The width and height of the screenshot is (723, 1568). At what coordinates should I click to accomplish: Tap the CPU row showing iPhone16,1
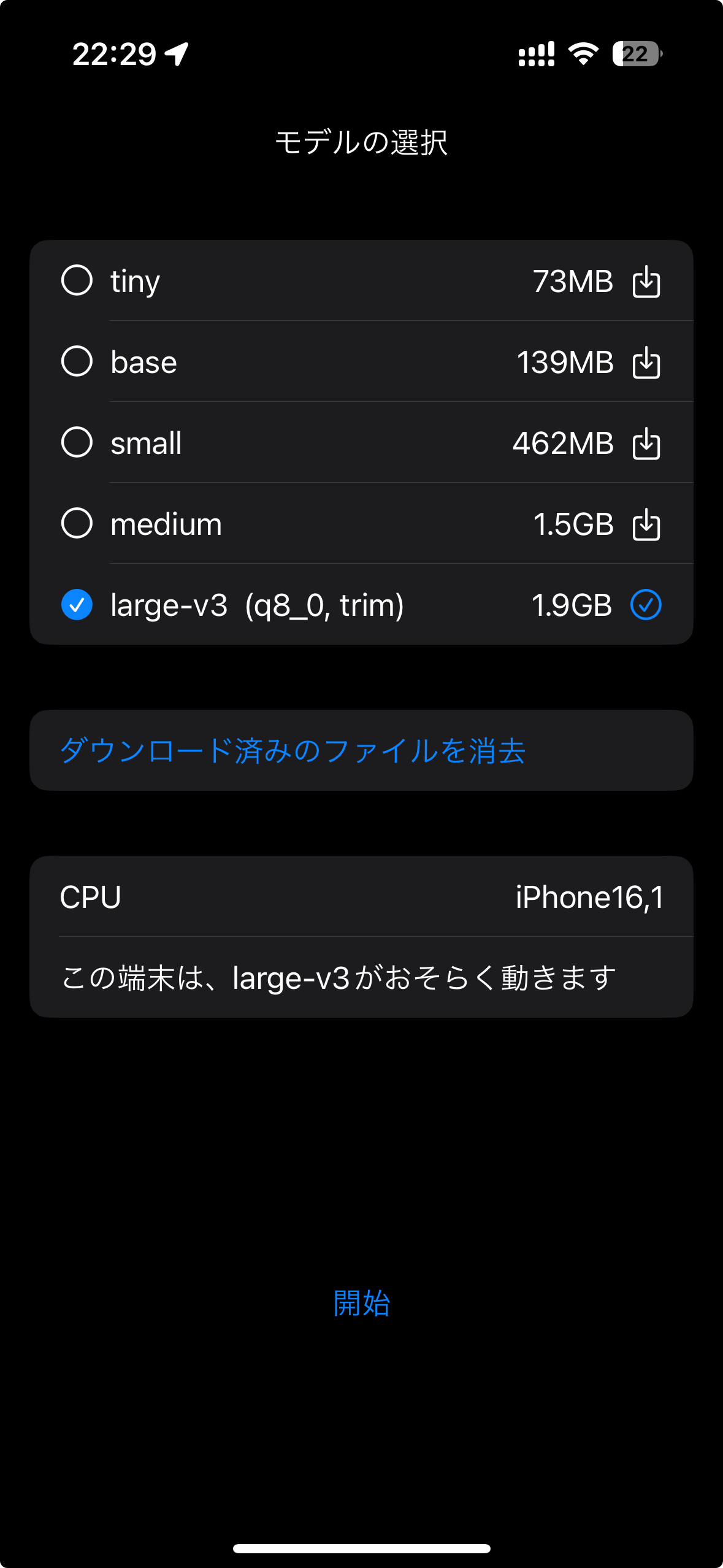(361, 896)
